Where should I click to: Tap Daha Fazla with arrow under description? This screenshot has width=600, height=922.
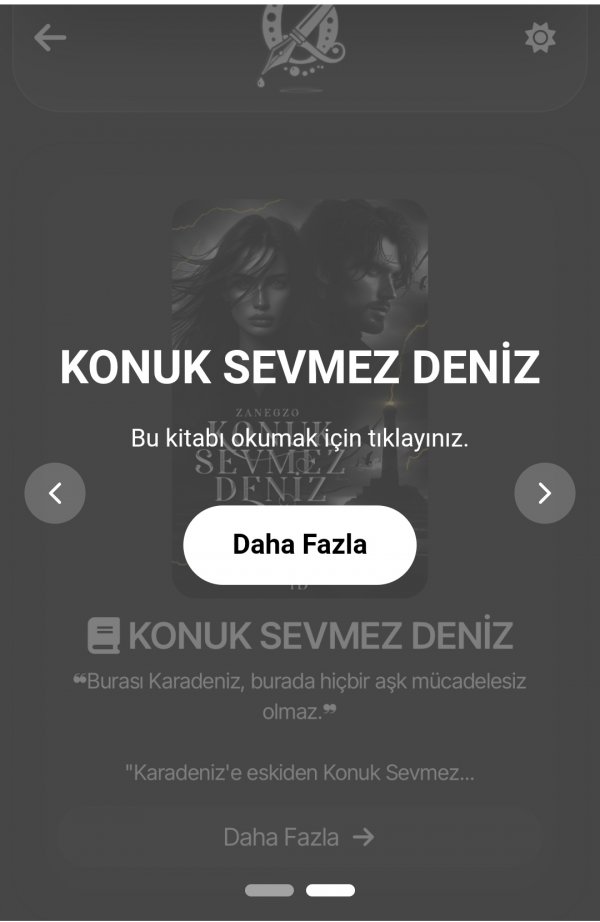[x=299, y=837]
